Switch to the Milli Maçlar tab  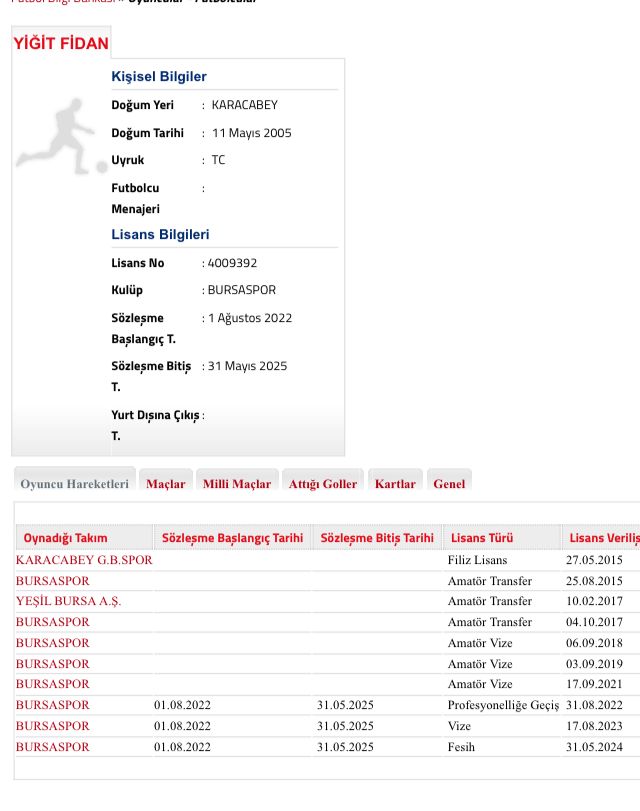pos(237,484)
